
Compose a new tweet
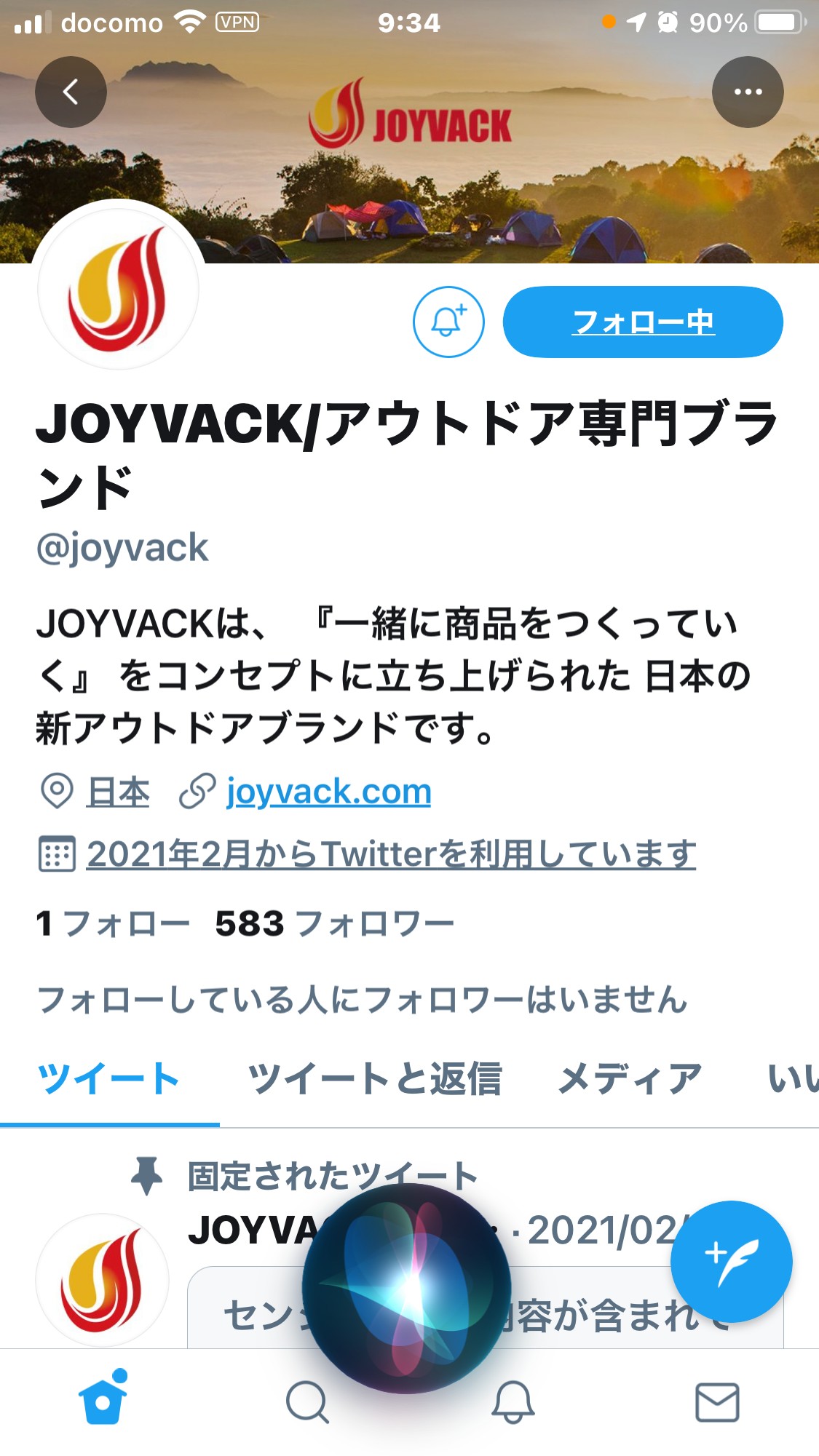(x=731, y=1261)
